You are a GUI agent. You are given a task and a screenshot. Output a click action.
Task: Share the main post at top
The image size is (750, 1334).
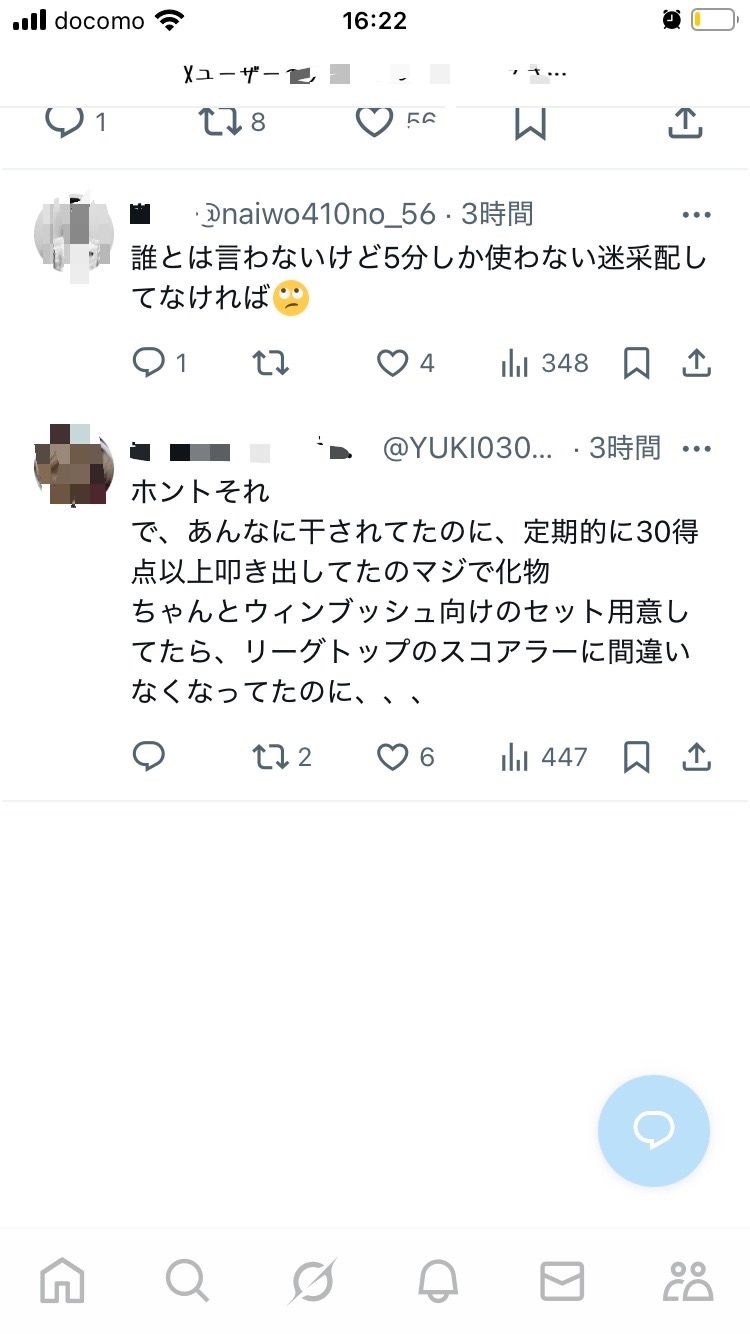[x=685, y=123]
